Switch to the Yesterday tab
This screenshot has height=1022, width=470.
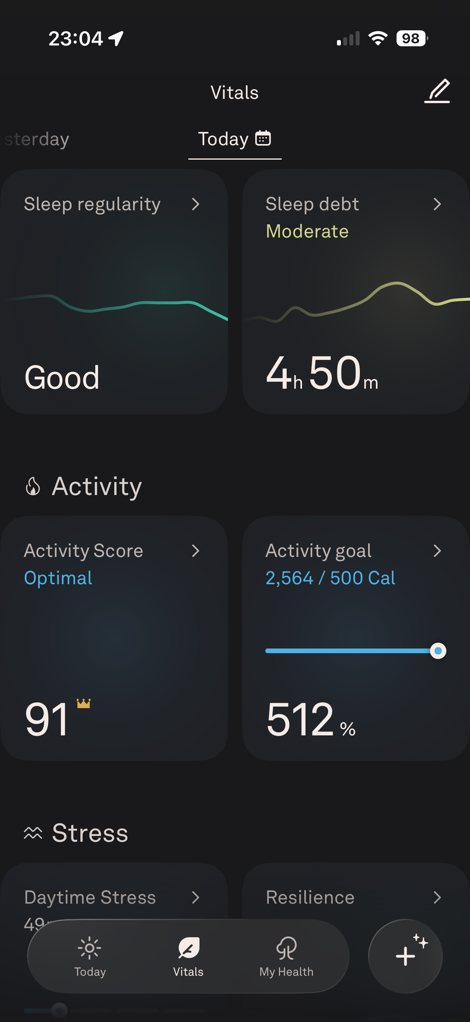tap(35, 139)
